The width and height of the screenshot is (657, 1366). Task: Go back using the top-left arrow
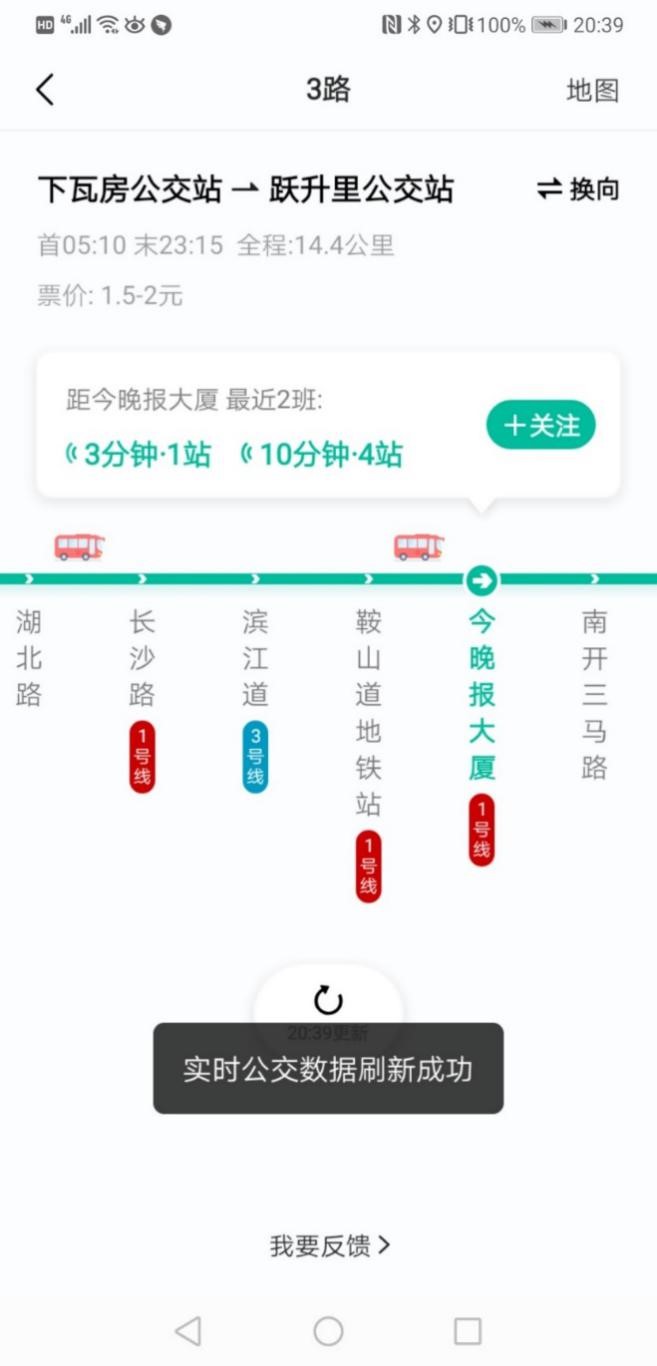[45, 90]
